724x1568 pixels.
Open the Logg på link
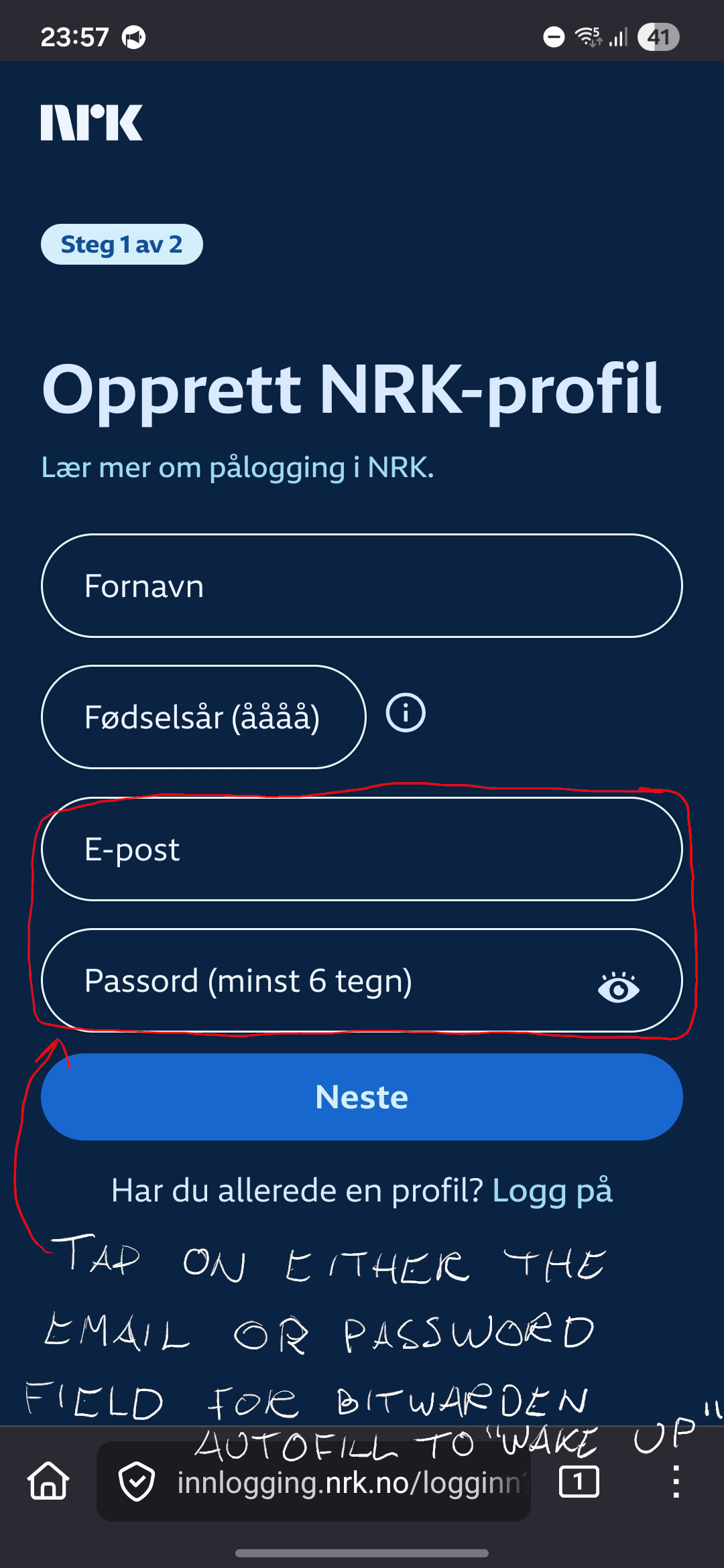click(x=552, y=1191)
